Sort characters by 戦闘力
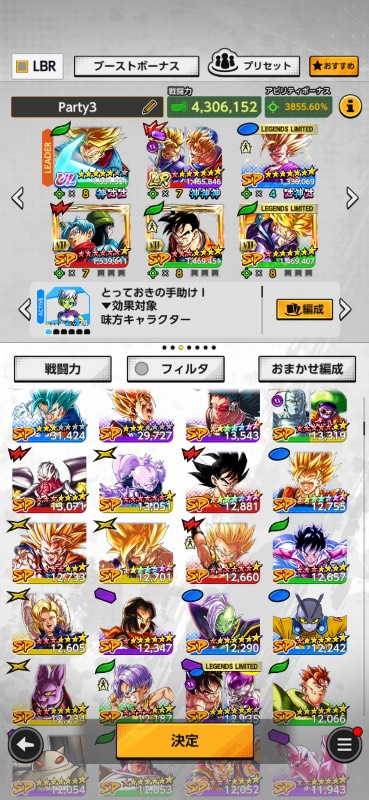This screenshot has width=369, height=800. (62, 369)
